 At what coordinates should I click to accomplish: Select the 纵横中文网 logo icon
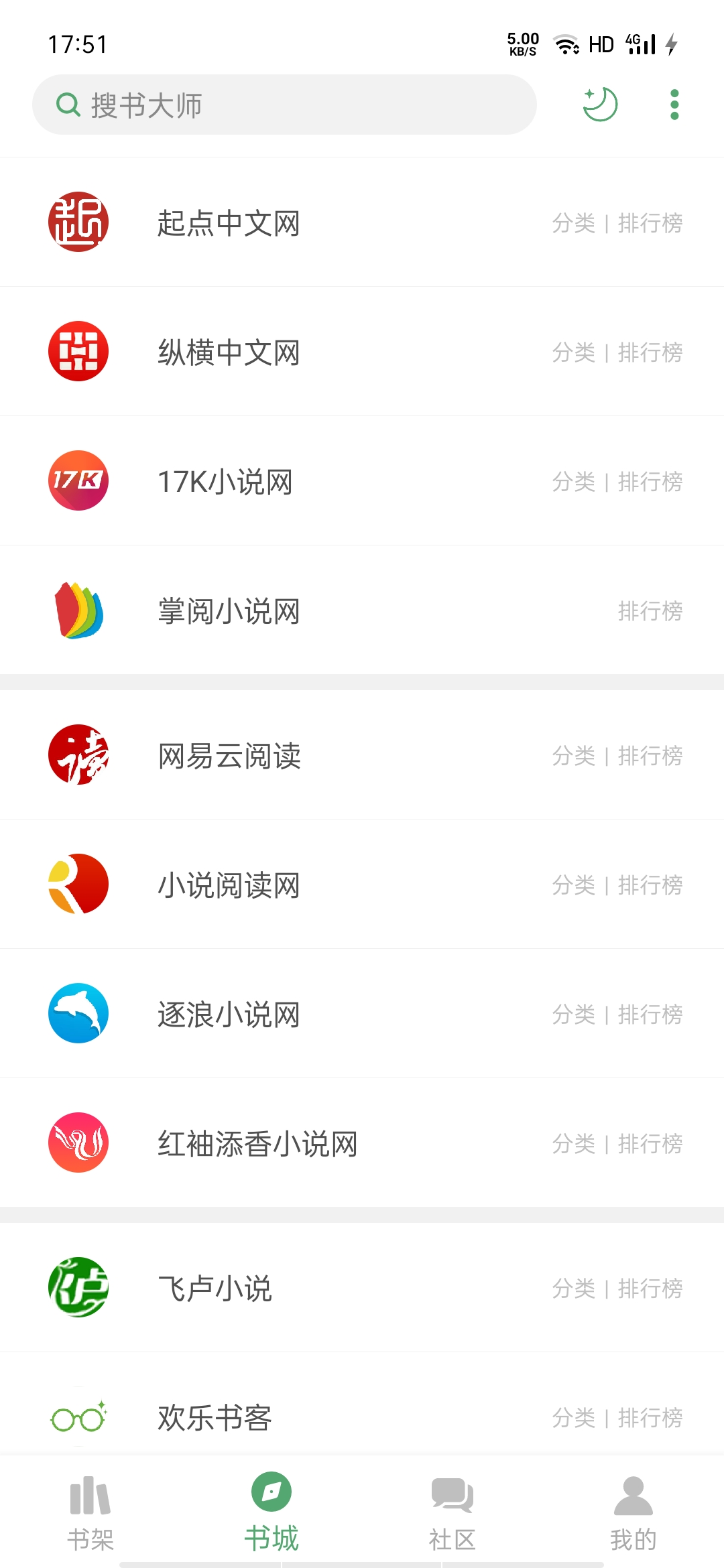77,352
